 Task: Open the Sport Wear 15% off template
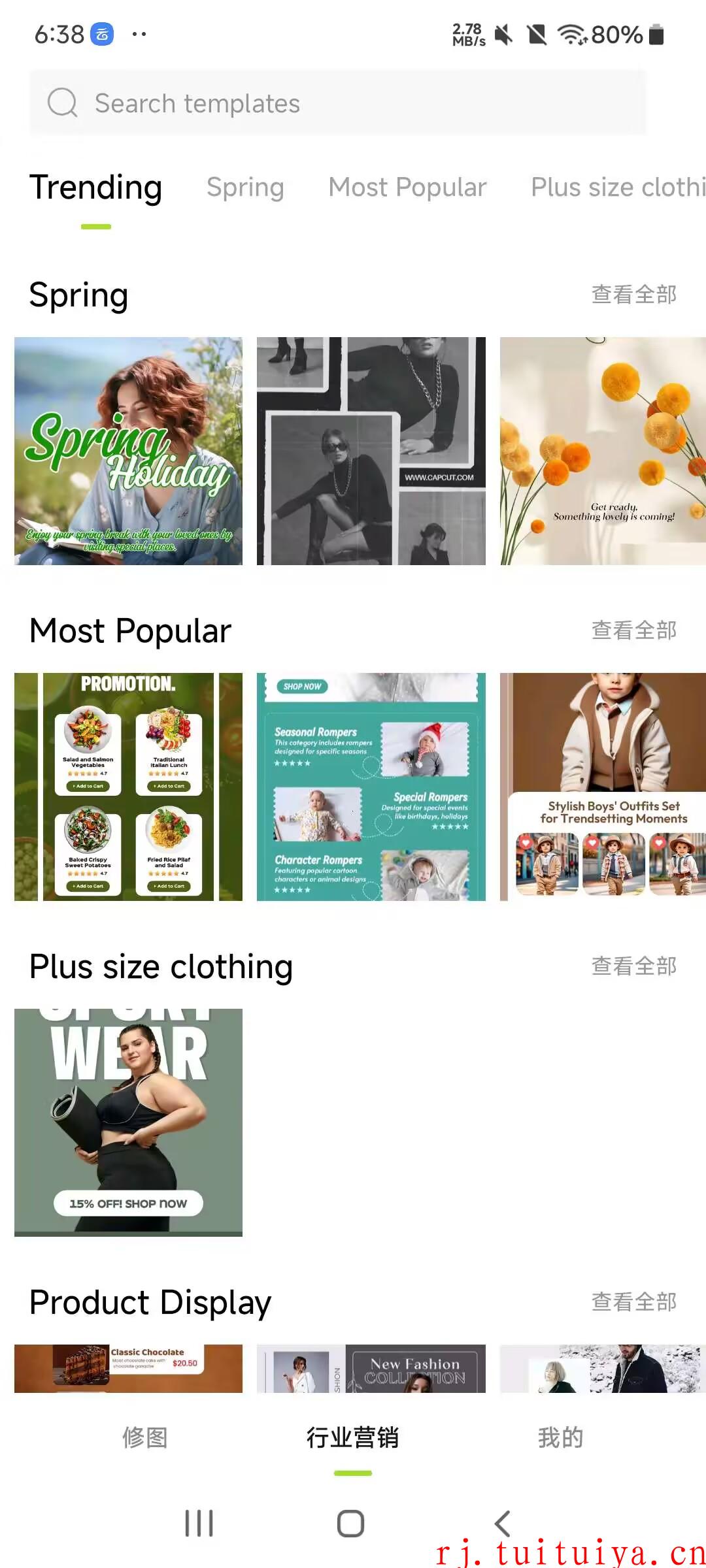[x=128, y=1122]
